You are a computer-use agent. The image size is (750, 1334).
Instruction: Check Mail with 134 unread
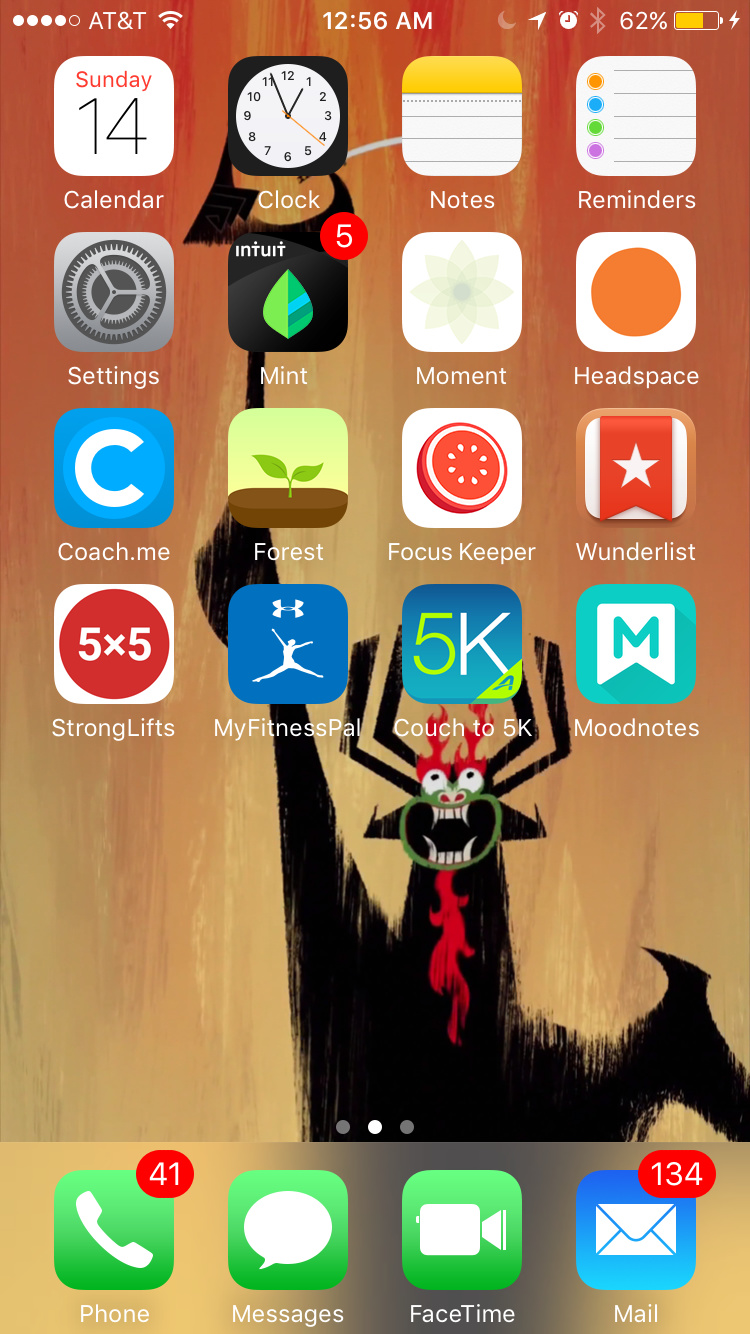click(636, 1230)
